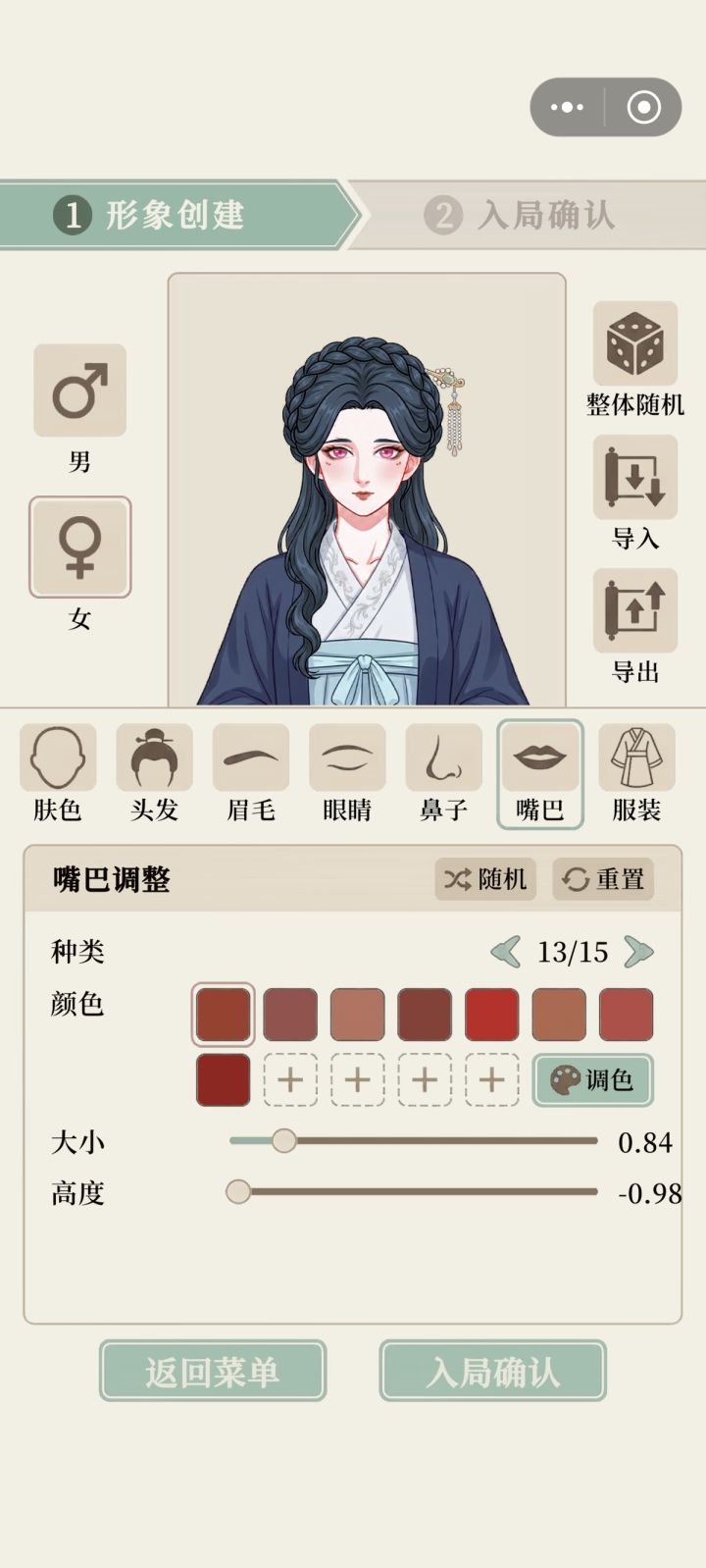The width and height of the screenshot is (706, 1568).
Task: Reset mouth settings with 重置
Action: pos(603,879)
